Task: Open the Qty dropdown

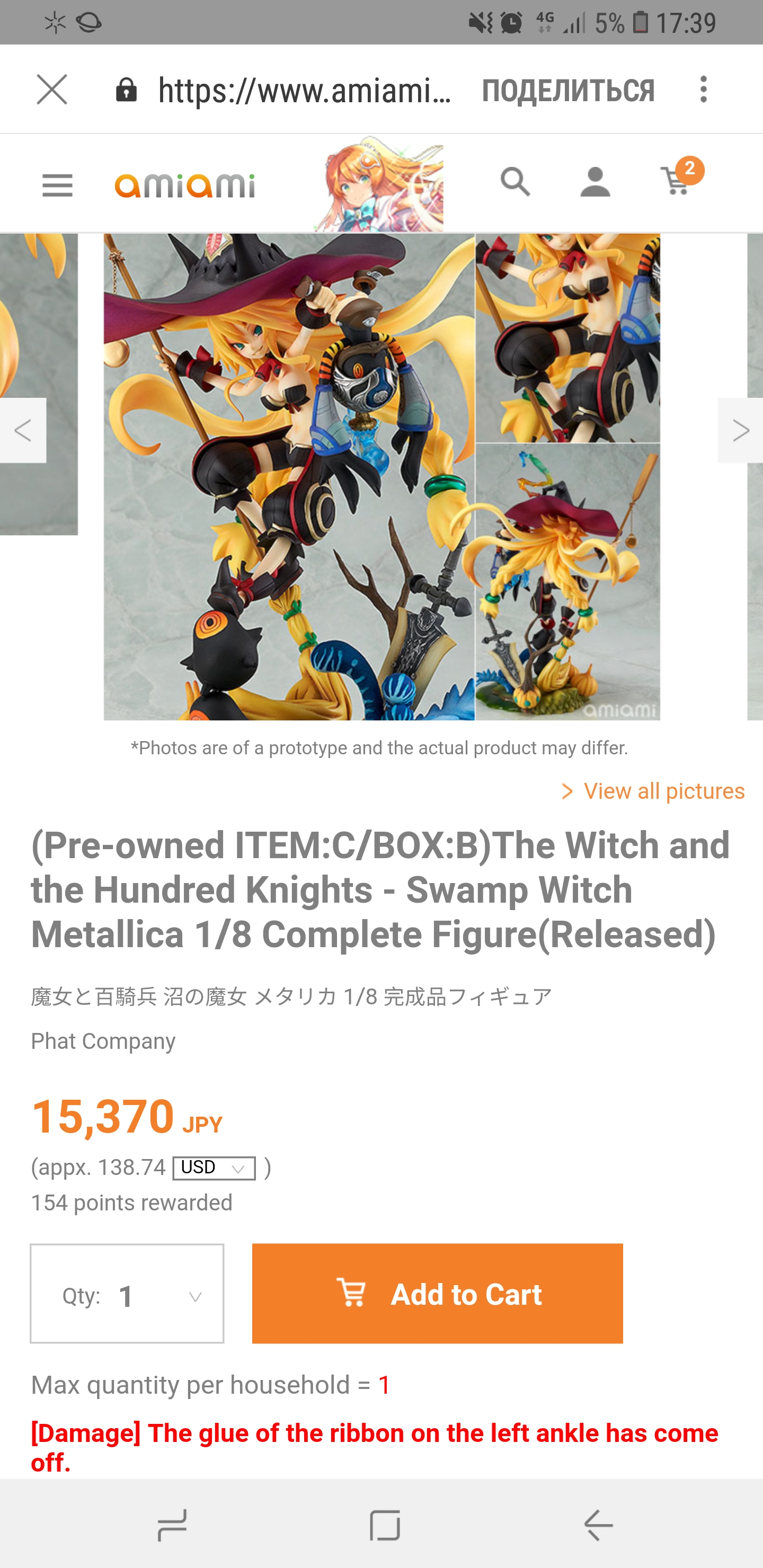Action: [x=127, y=1294]
